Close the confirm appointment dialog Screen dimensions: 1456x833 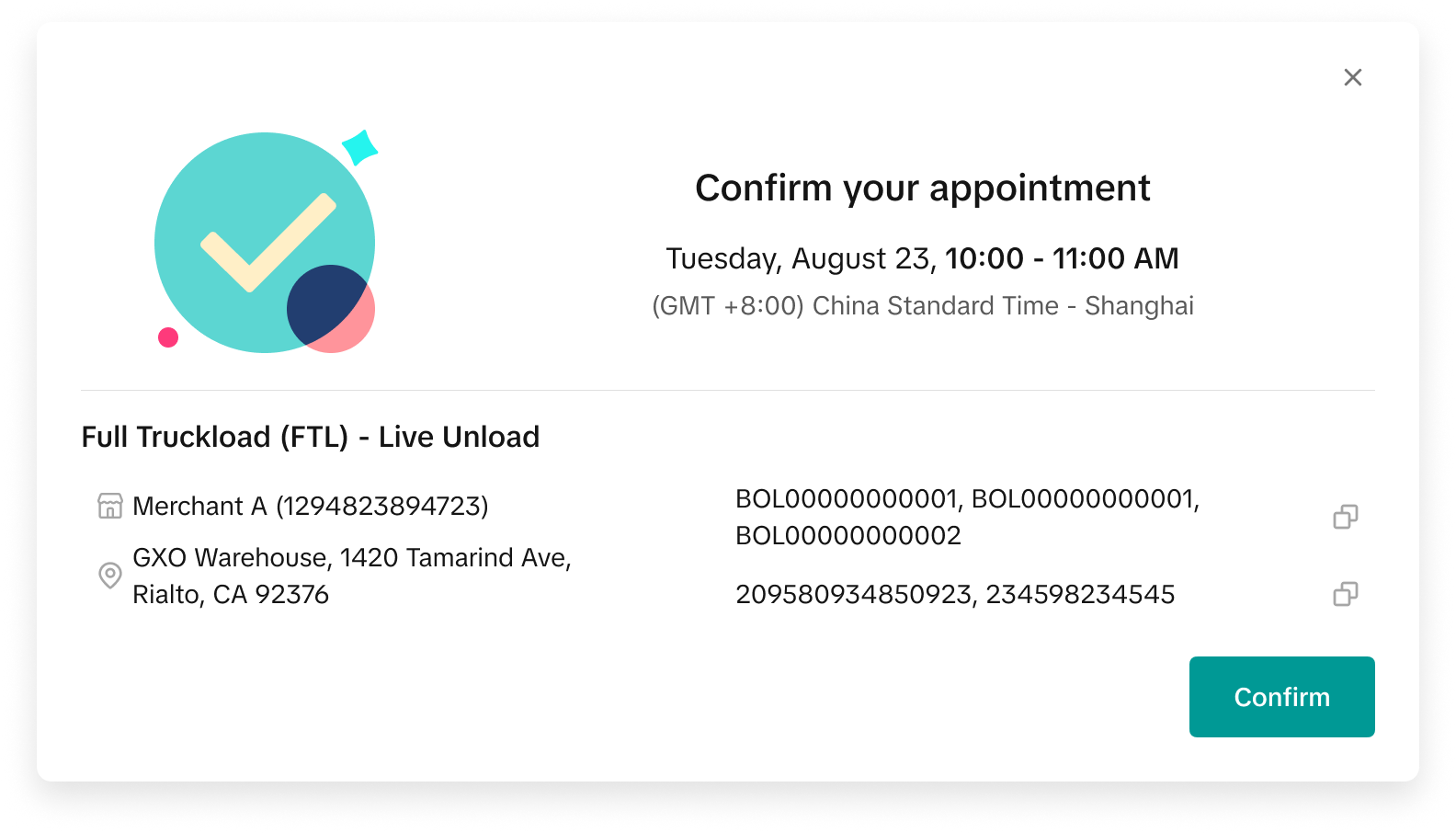tap(1352, 77)
